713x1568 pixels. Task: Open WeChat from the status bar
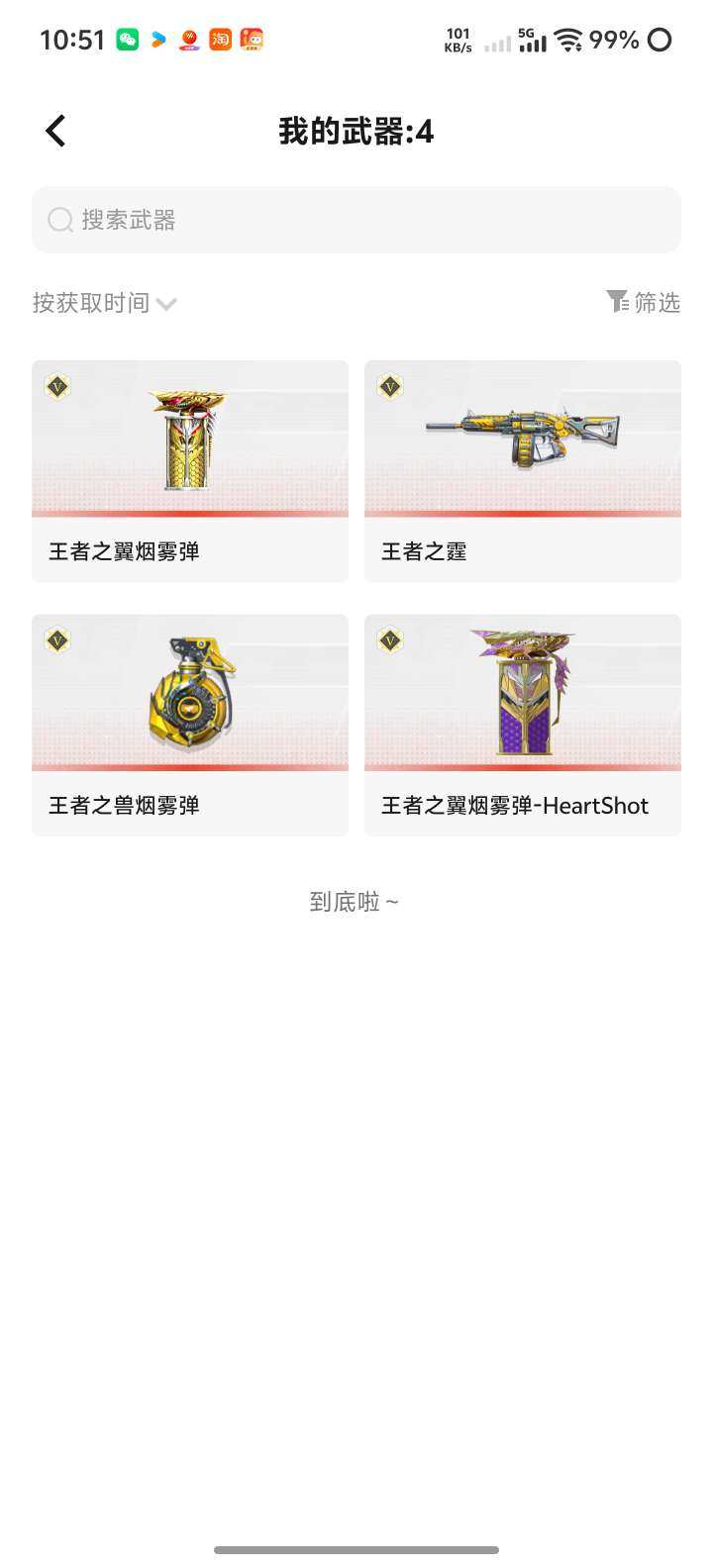pyautogui.click(x=129, y=40)
